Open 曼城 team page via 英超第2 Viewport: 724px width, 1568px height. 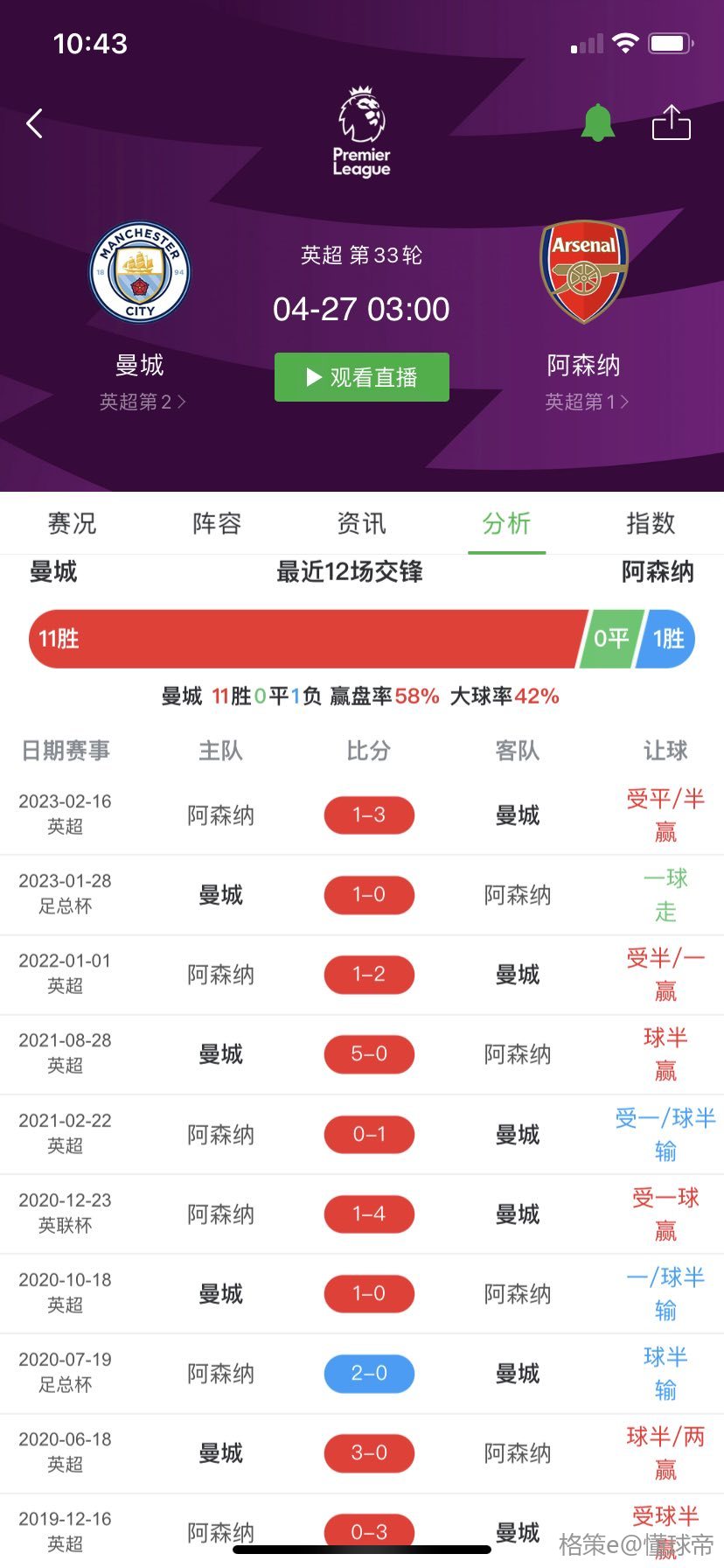[142, 402]
